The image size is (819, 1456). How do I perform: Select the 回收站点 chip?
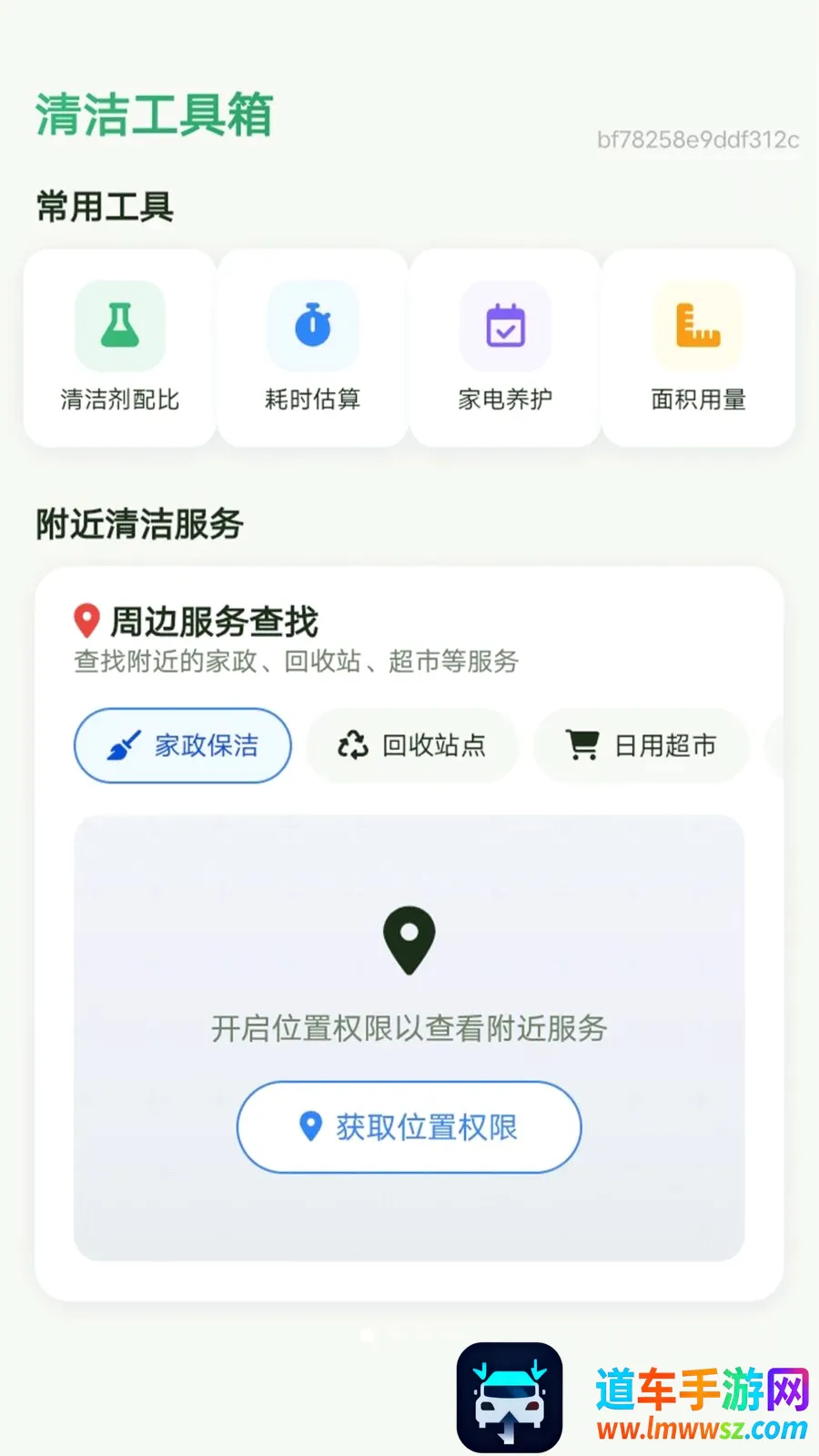(412, 745)
